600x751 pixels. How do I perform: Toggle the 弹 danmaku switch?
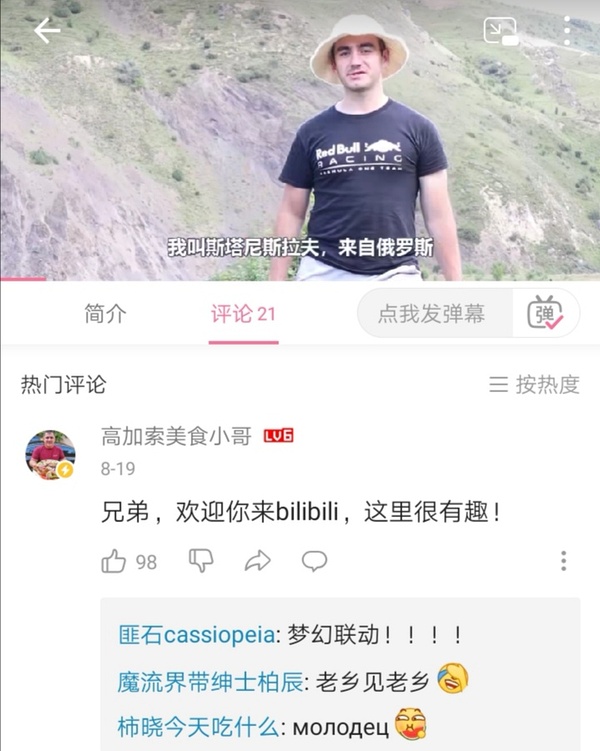click(x=546, y=314)
